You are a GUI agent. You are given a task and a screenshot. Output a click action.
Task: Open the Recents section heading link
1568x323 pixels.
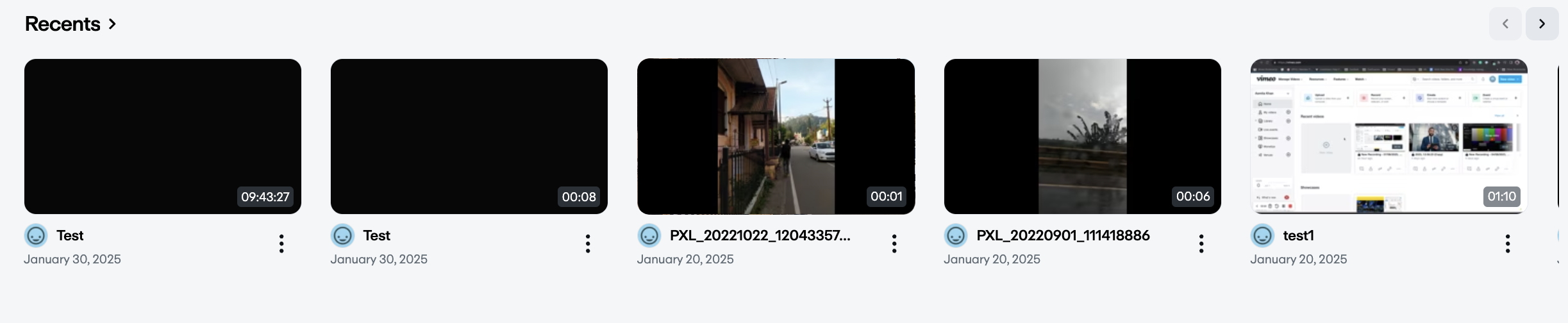(x=71, y=24)
